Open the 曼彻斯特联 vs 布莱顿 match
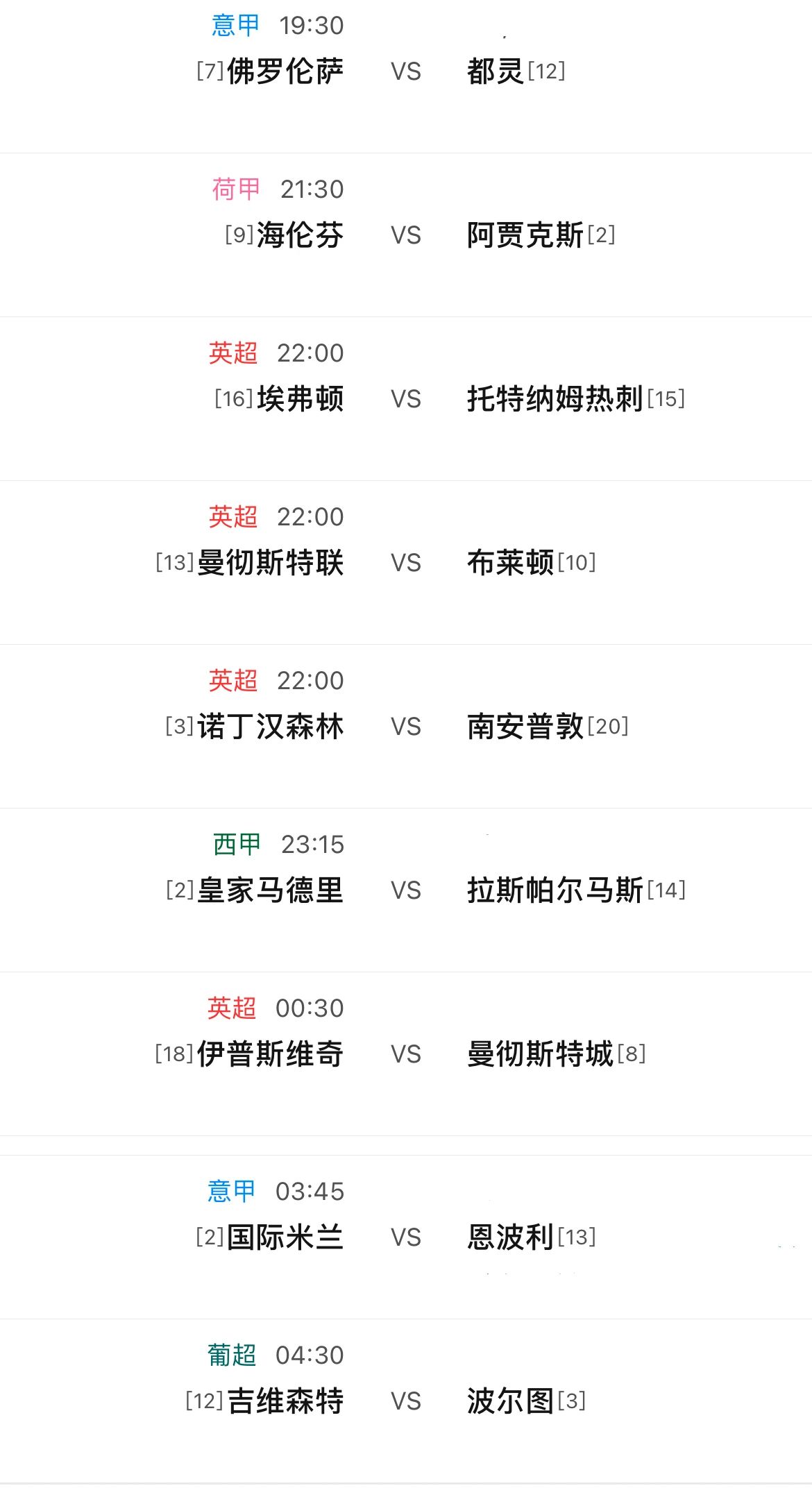Screen dimensions: 812x1488 click(x=406, y=563)
